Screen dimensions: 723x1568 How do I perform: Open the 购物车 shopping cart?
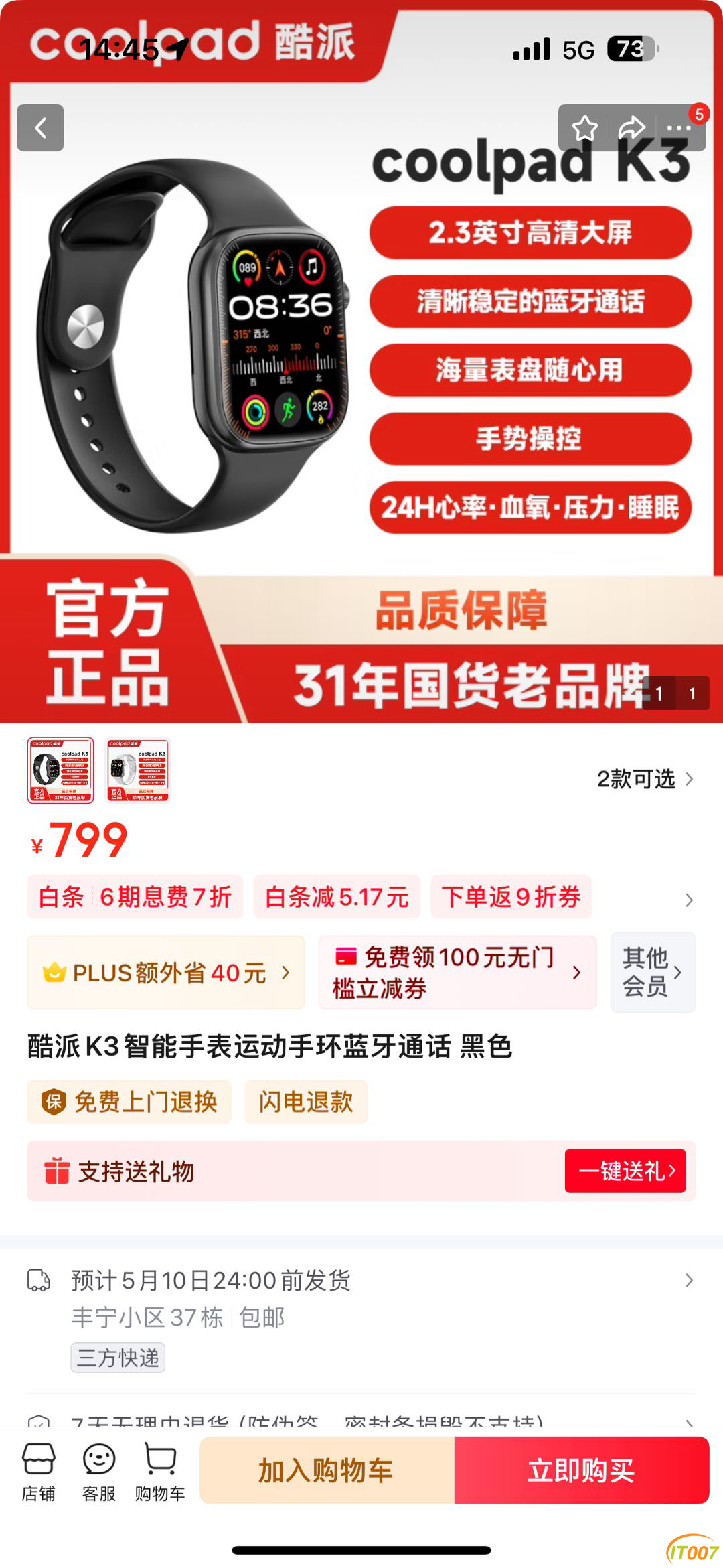[x=160, y=1472]
